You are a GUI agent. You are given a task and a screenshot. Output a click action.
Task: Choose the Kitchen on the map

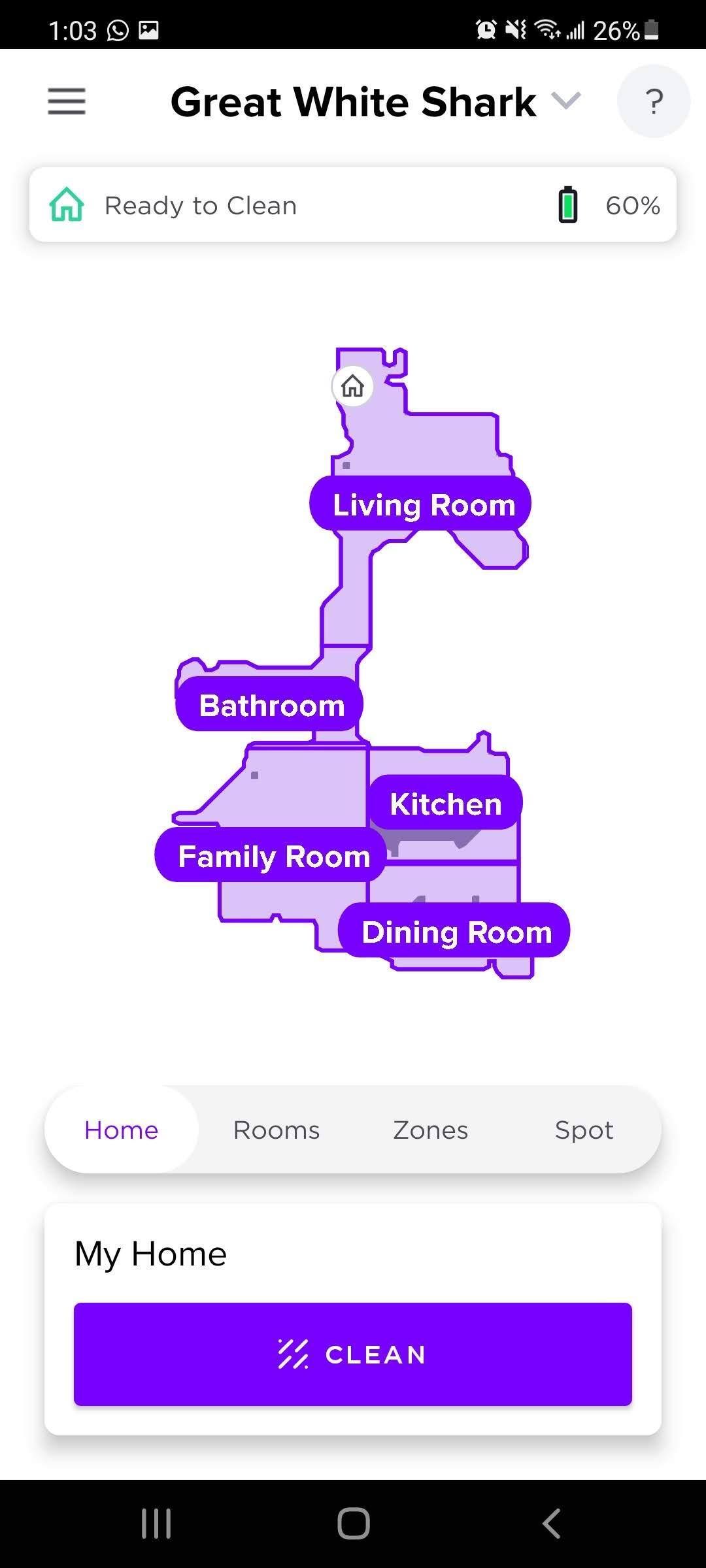pos(446,803)
